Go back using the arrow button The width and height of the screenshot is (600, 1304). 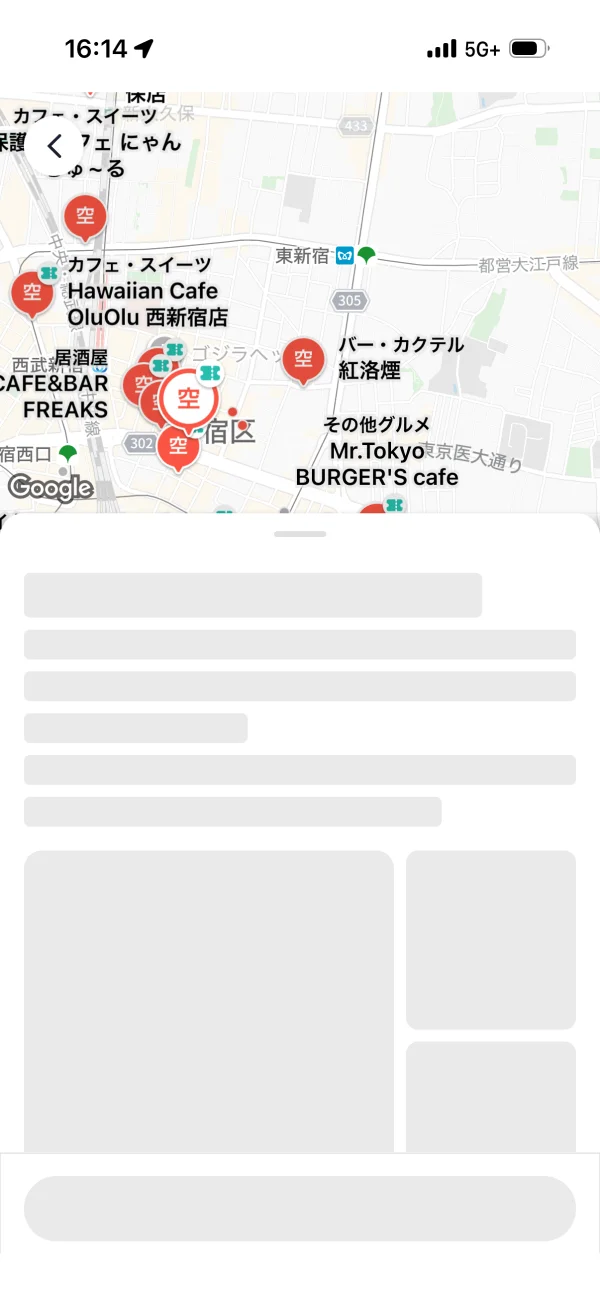click(x=54, y=147)
